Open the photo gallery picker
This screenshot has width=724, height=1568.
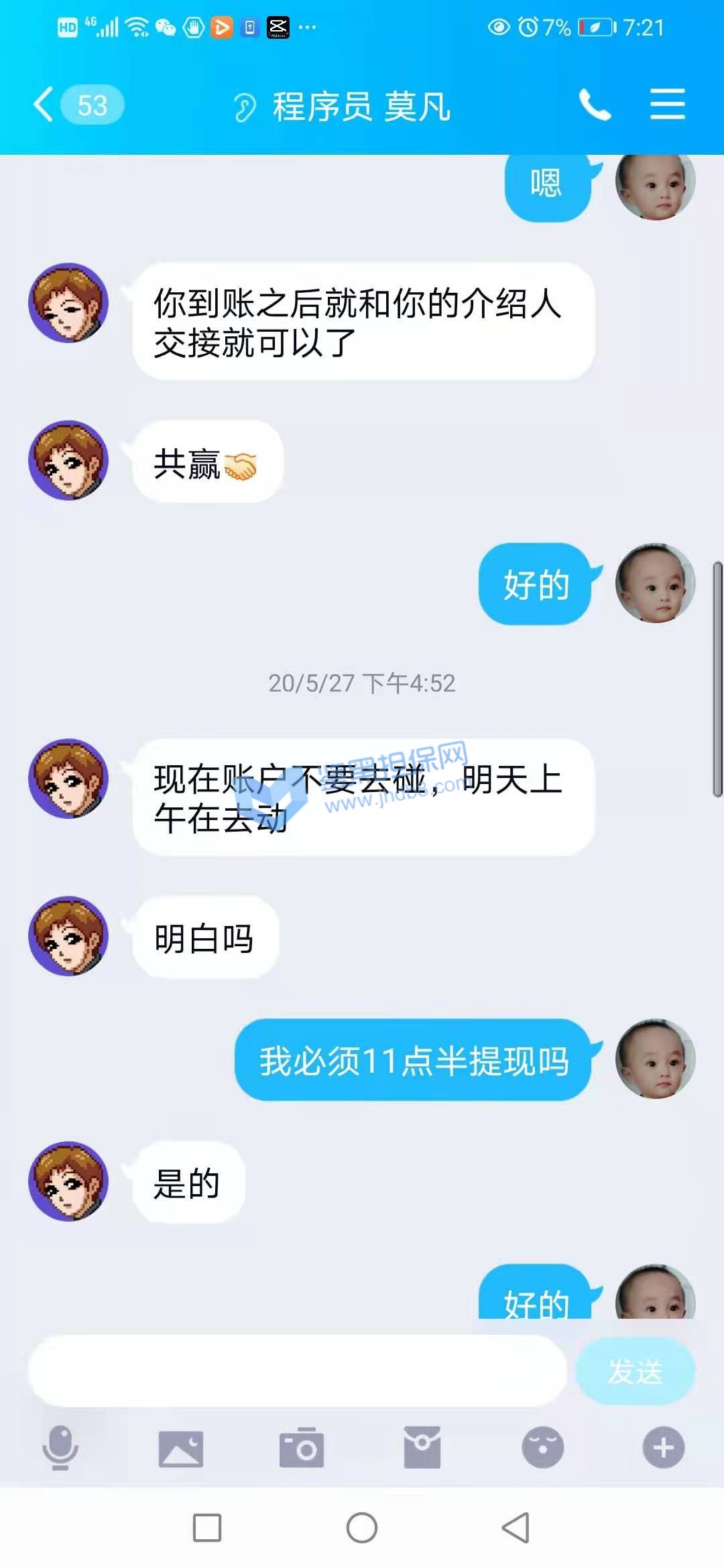[x=181, y=1448]
